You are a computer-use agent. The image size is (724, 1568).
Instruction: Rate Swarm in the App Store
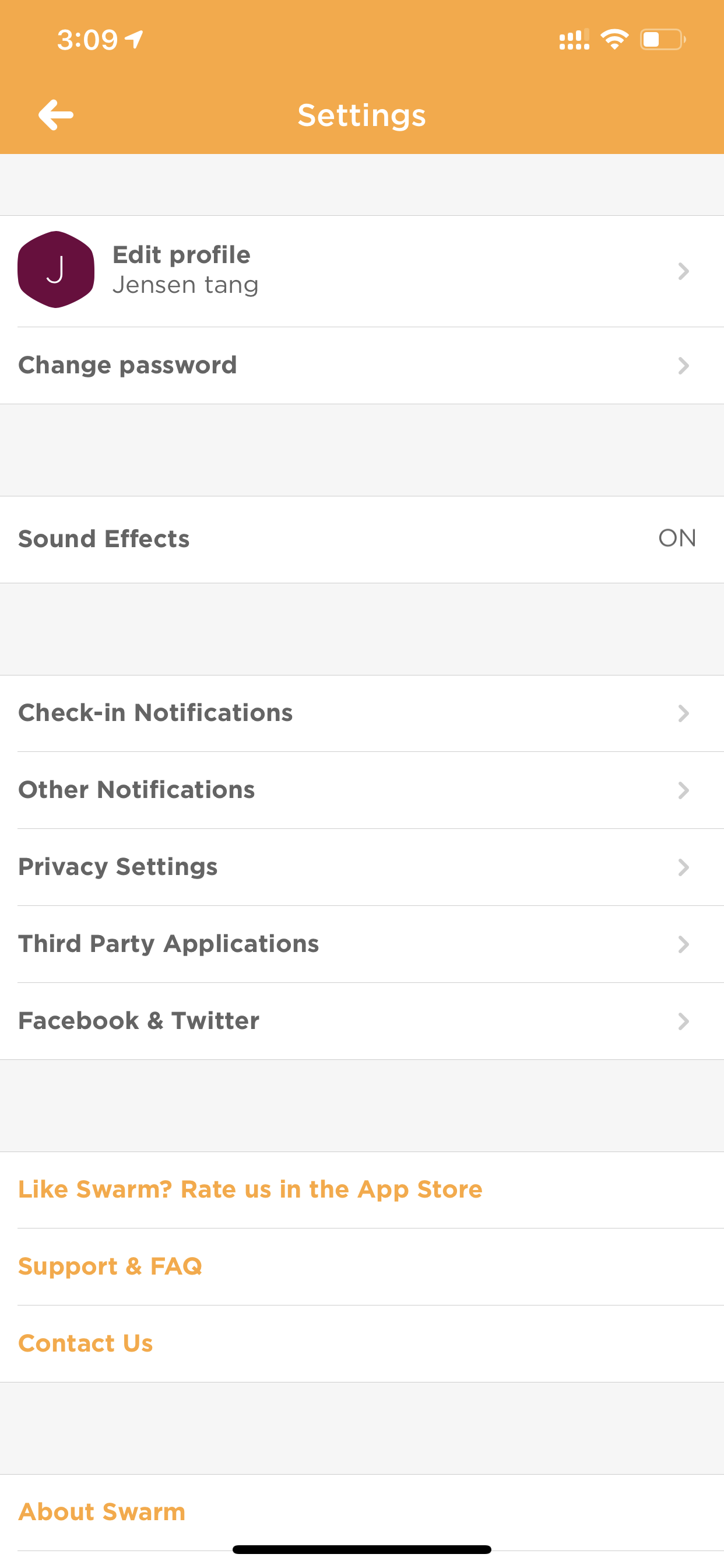coord(362,1190)
